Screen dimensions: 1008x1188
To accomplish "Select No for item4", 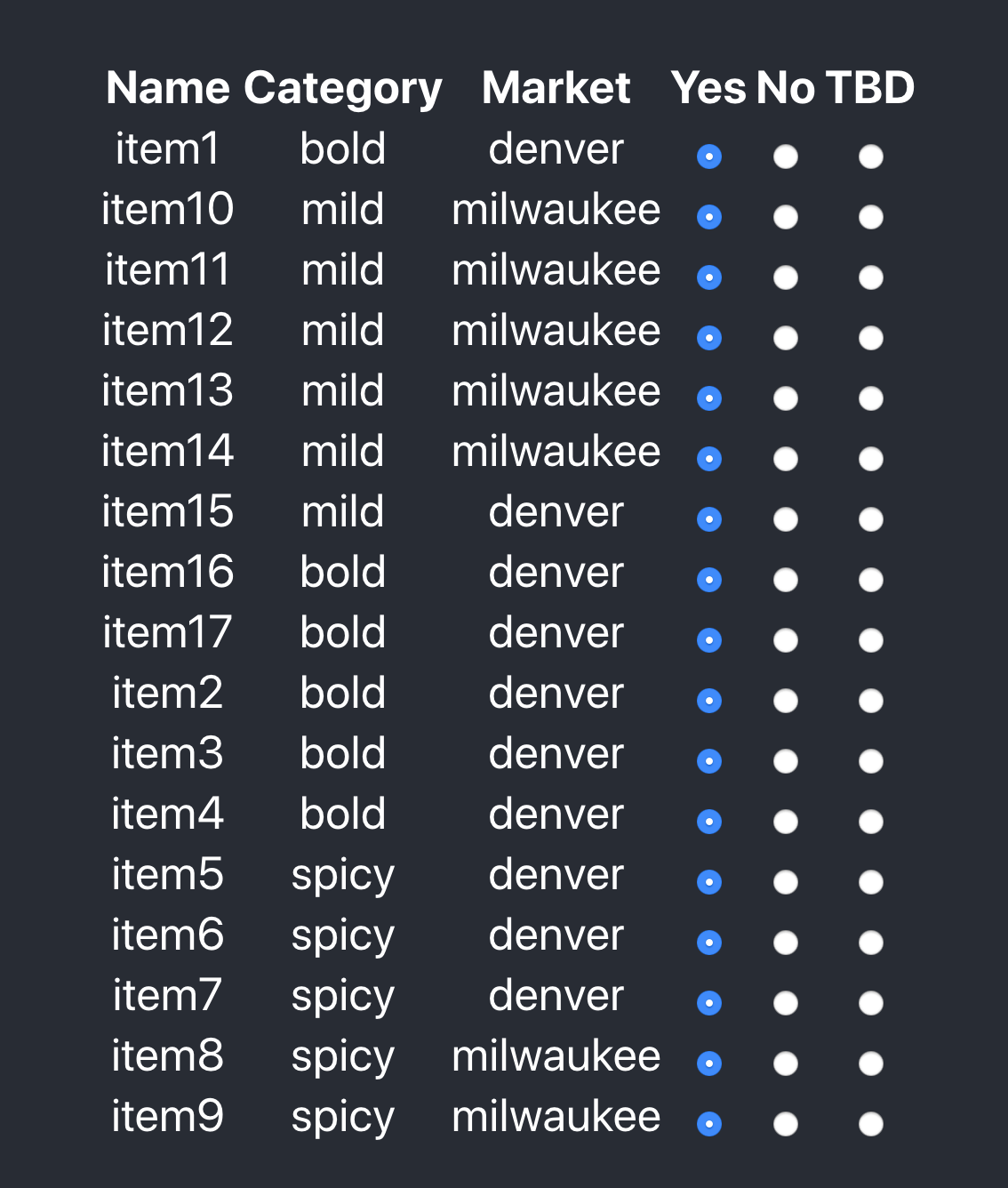I will coord(785,820).
